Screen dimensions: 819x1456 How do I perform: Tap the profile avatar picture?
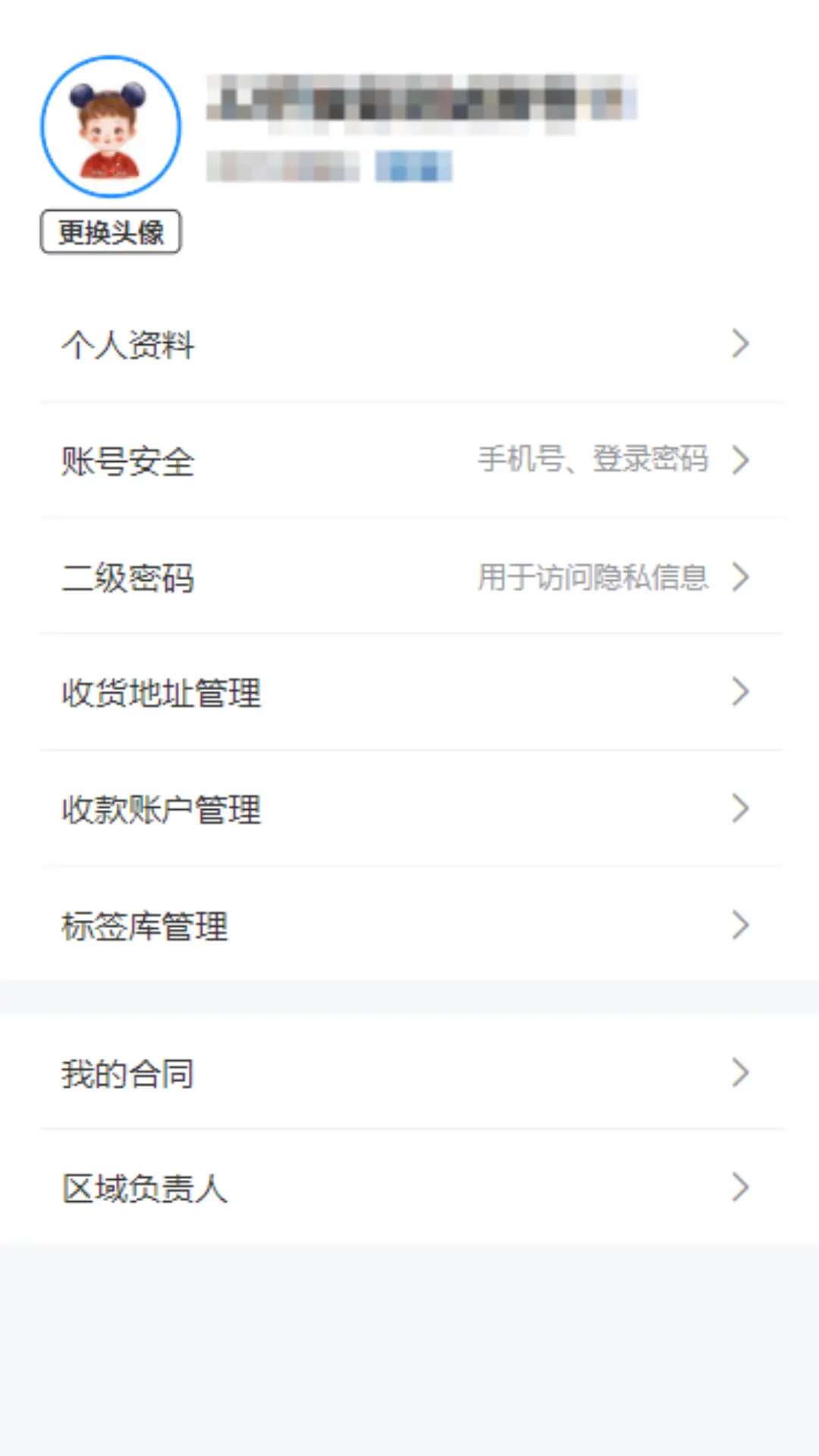tap(111, 127)
